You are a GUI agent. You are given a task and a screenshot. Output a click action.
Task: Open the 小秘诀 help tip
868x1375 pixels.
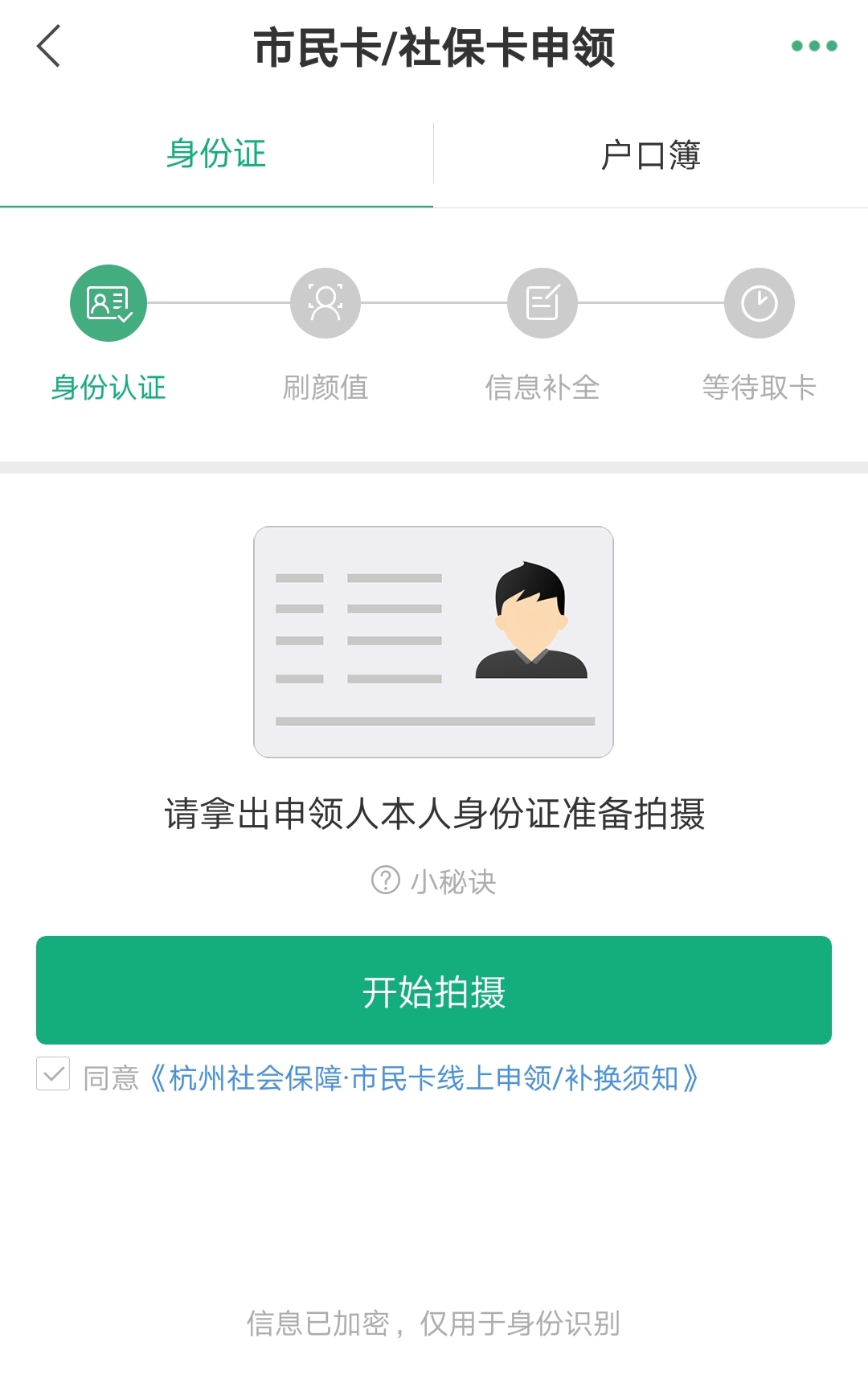click(x=434, y=881)
